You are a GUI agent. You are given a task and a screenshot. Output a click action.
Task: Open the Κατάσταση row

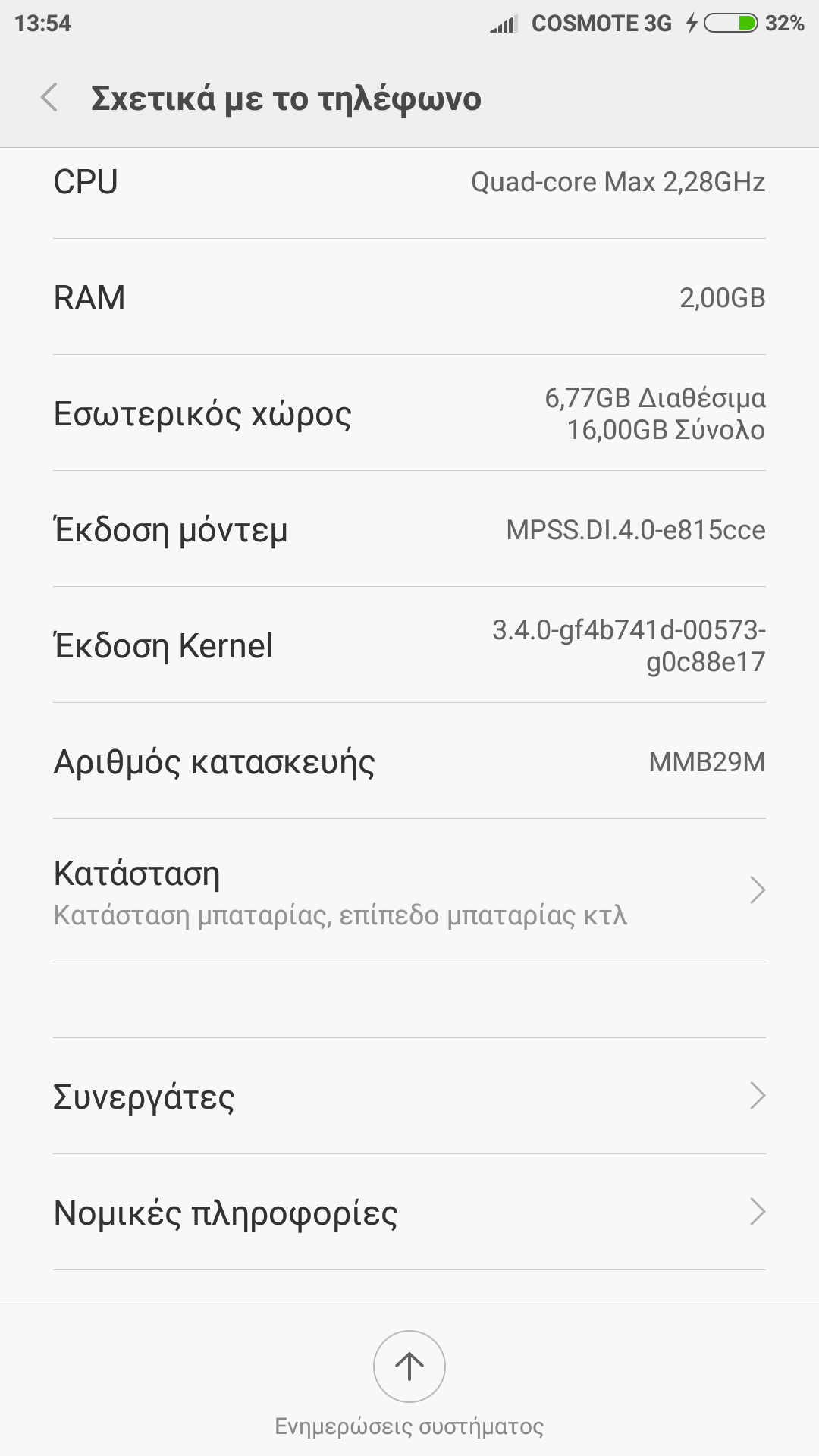click(x=409, y=892)
